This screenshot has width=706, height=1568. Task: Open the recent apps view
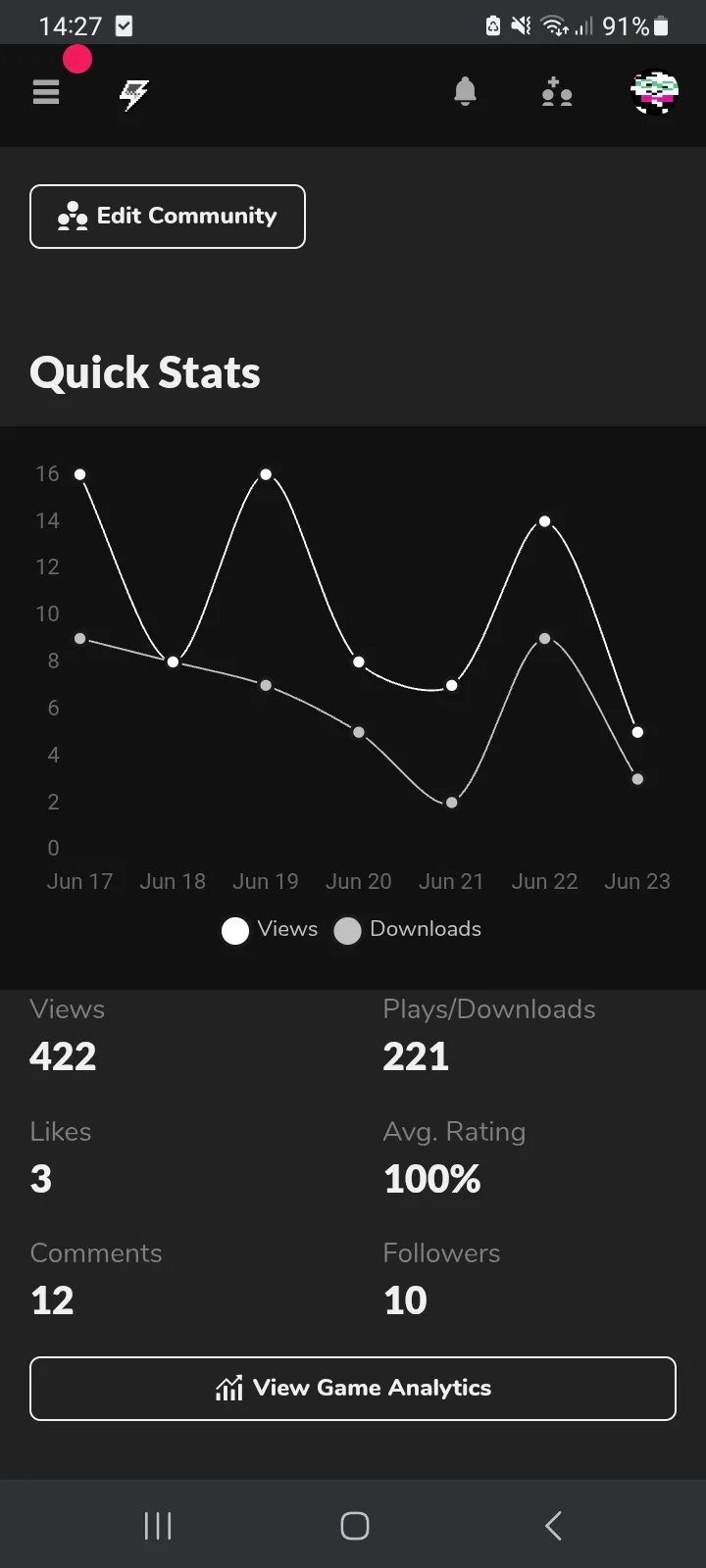pos(158,1525)
